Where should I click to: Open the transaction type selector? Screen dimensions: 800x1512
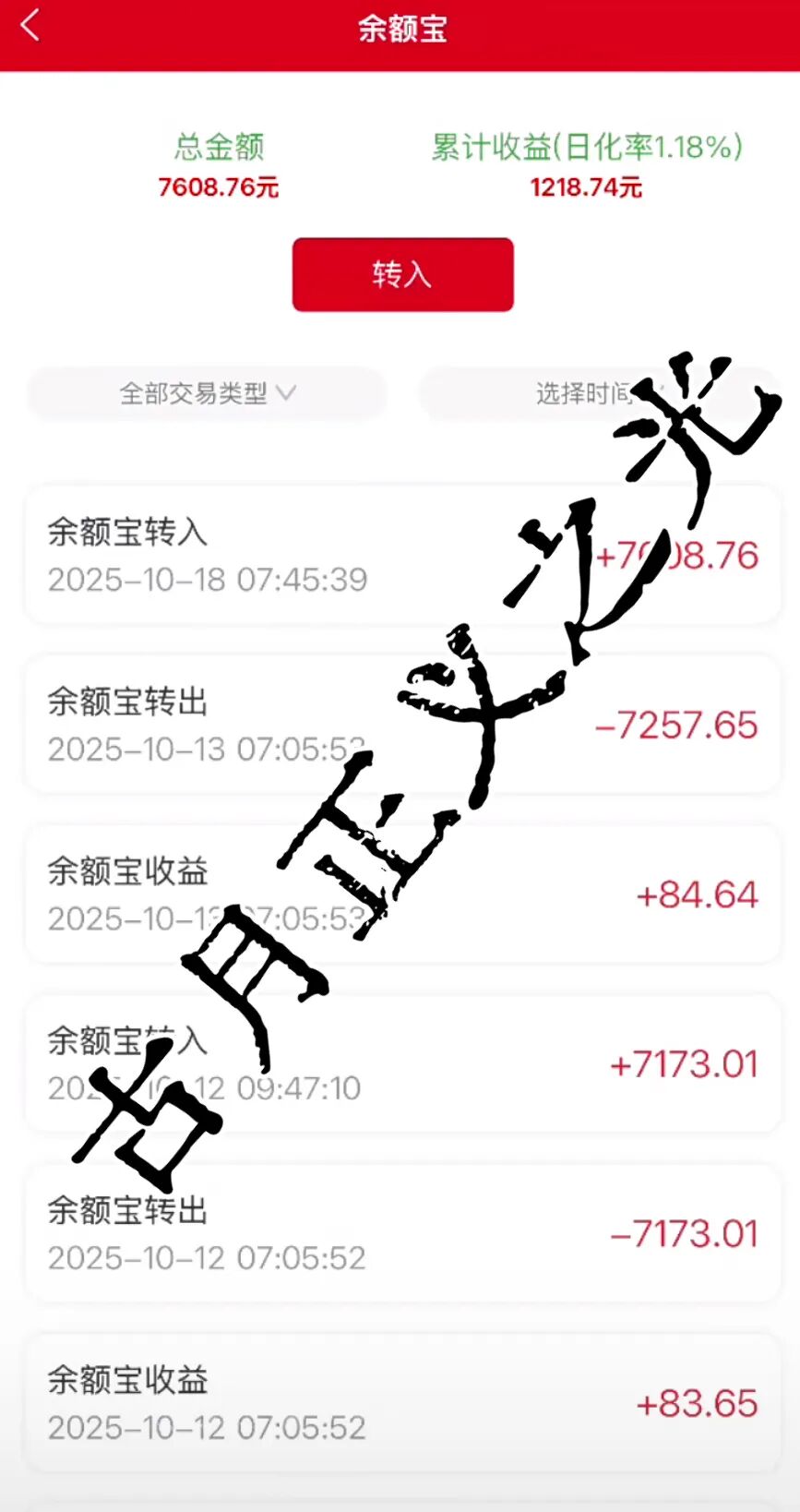[x=207, y=394]
